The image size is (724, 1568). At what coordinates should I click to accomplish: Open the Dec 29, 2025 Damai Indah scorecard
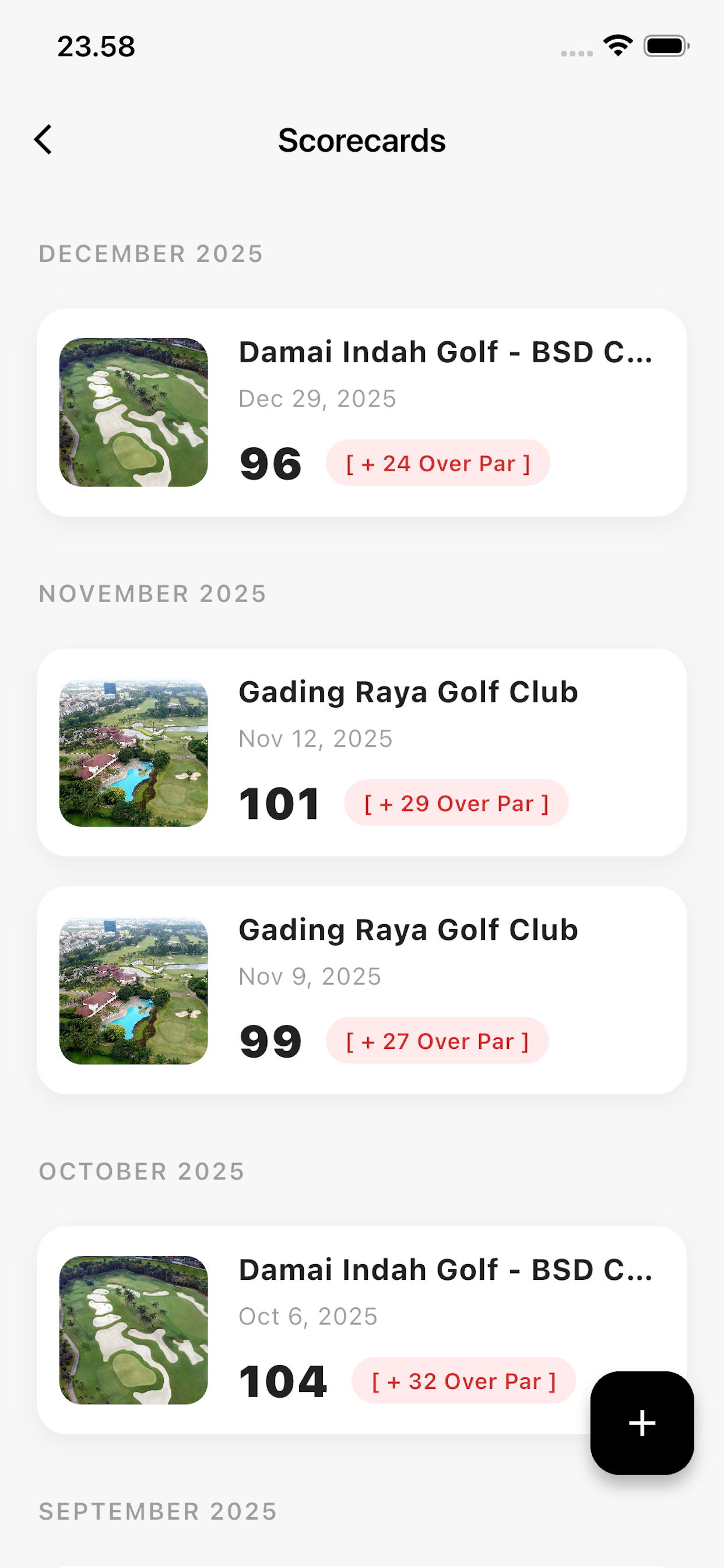[361, 412]
